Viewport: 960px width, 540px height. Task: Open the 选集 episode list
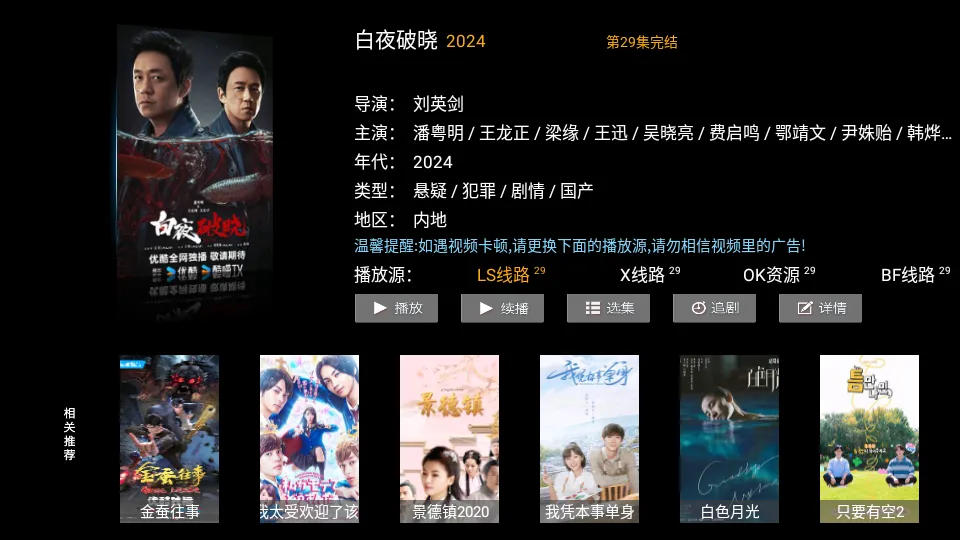coord(608,308)
